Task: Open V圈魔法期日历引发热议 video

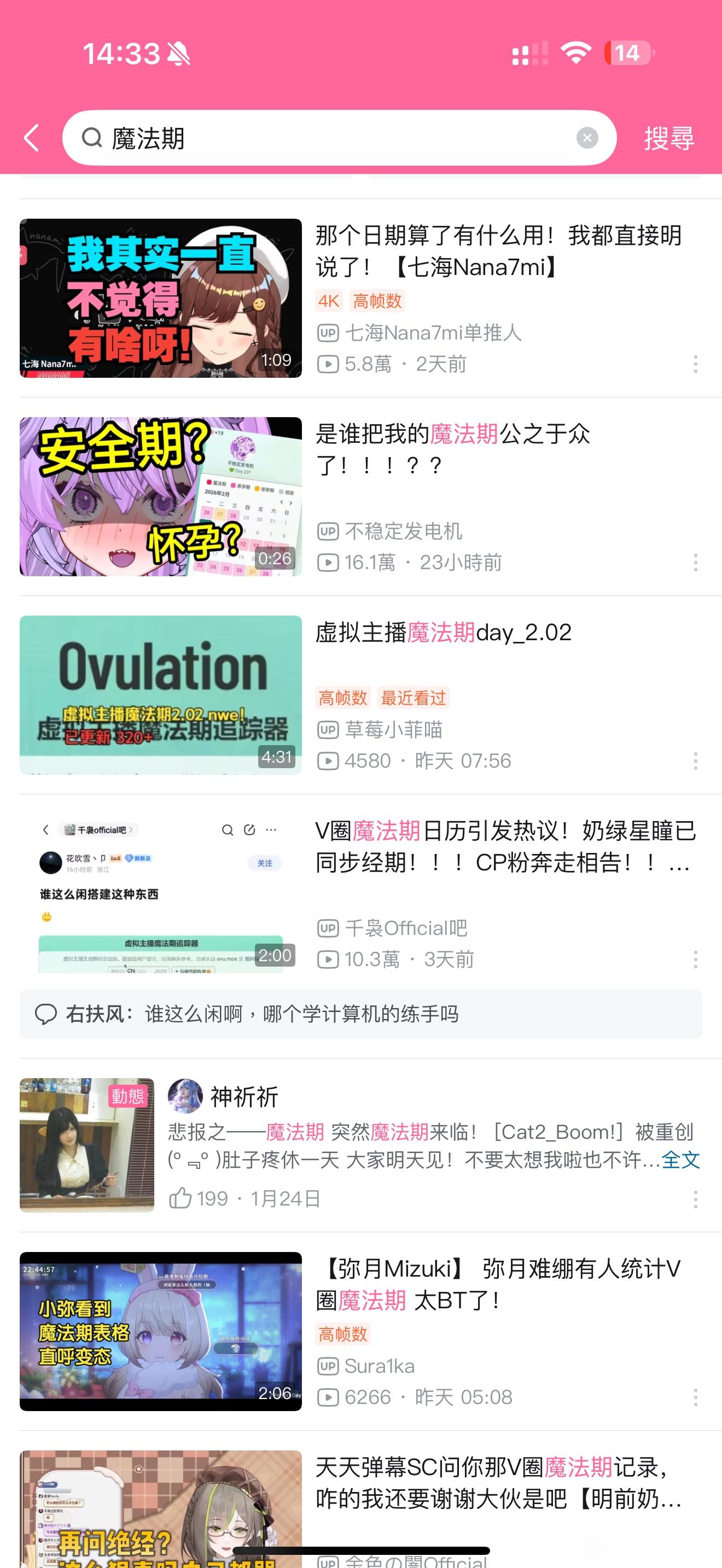Action: tap(504, 846)
